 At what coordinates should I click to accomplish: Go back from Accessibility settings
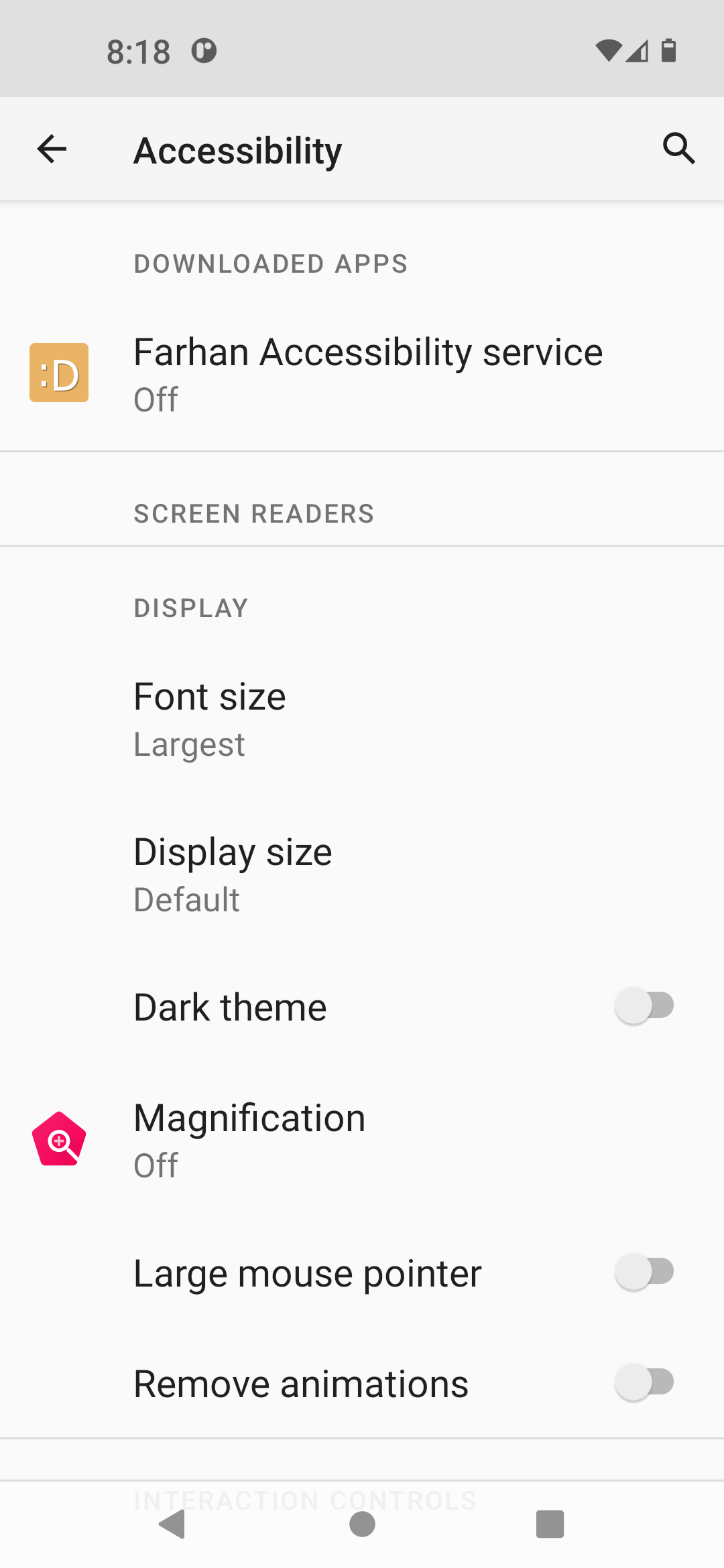[x=52, y=149]
